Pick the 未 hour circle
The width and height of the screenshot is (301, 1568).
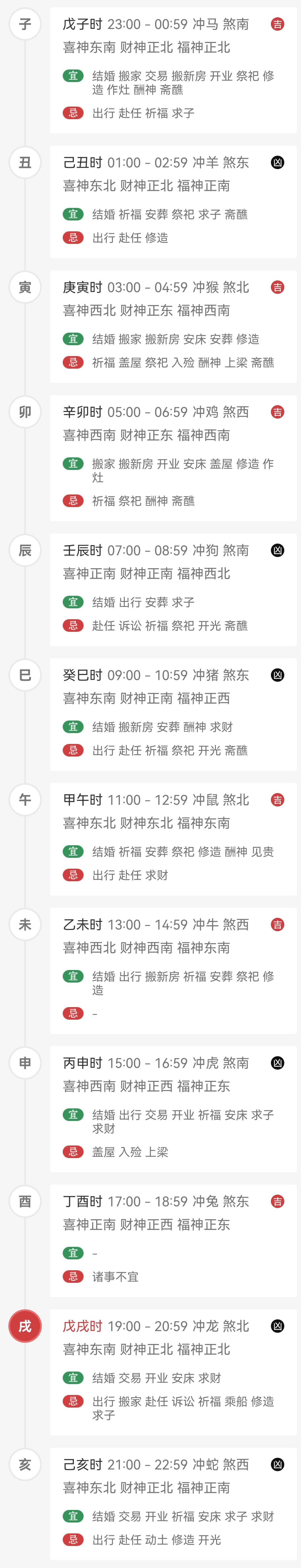[x=25, y=925]
